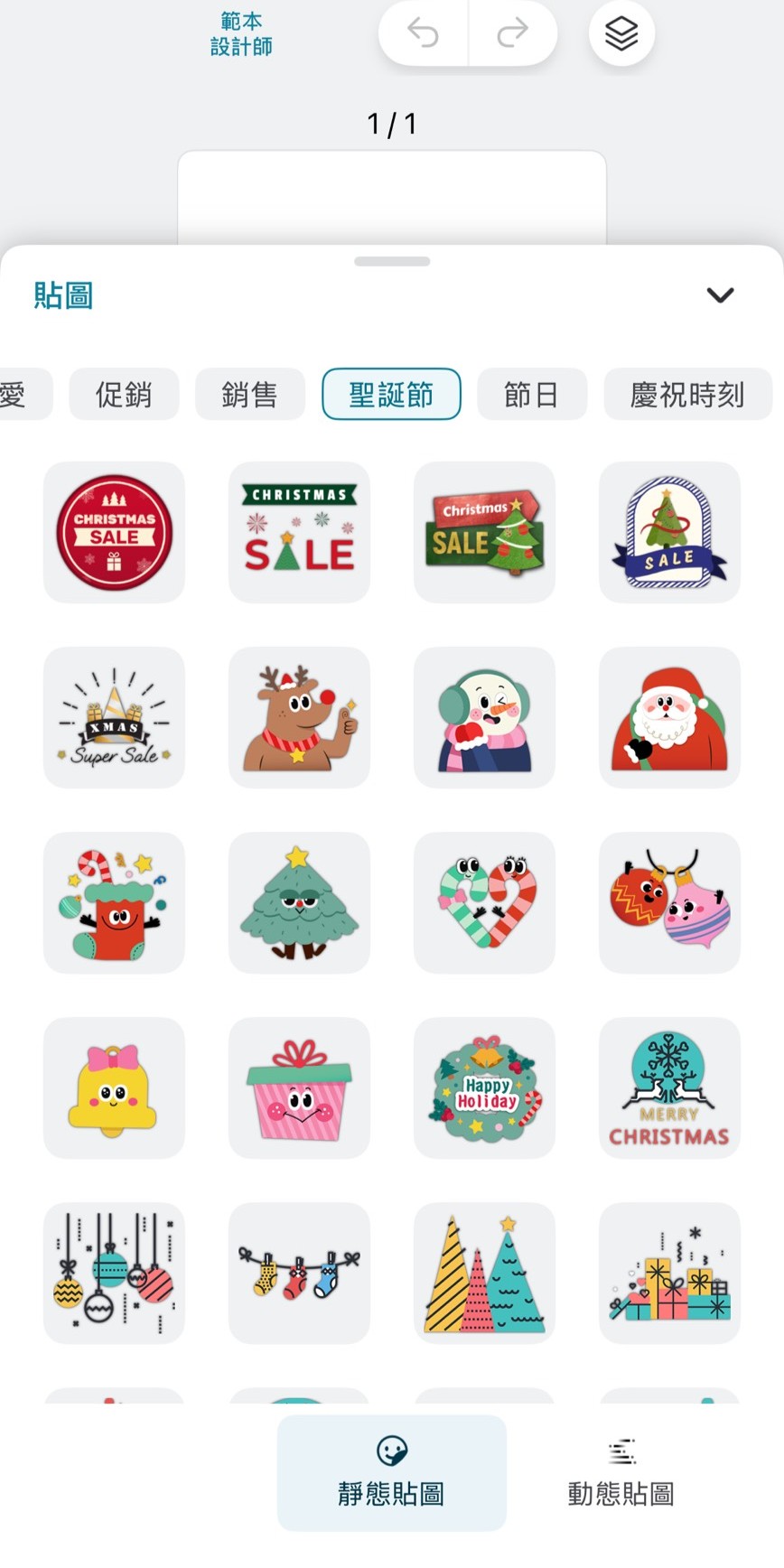784x1568 pixels.
Task: Insert the Merry Christmas snowflake sticker
Action: [669, 1088]
